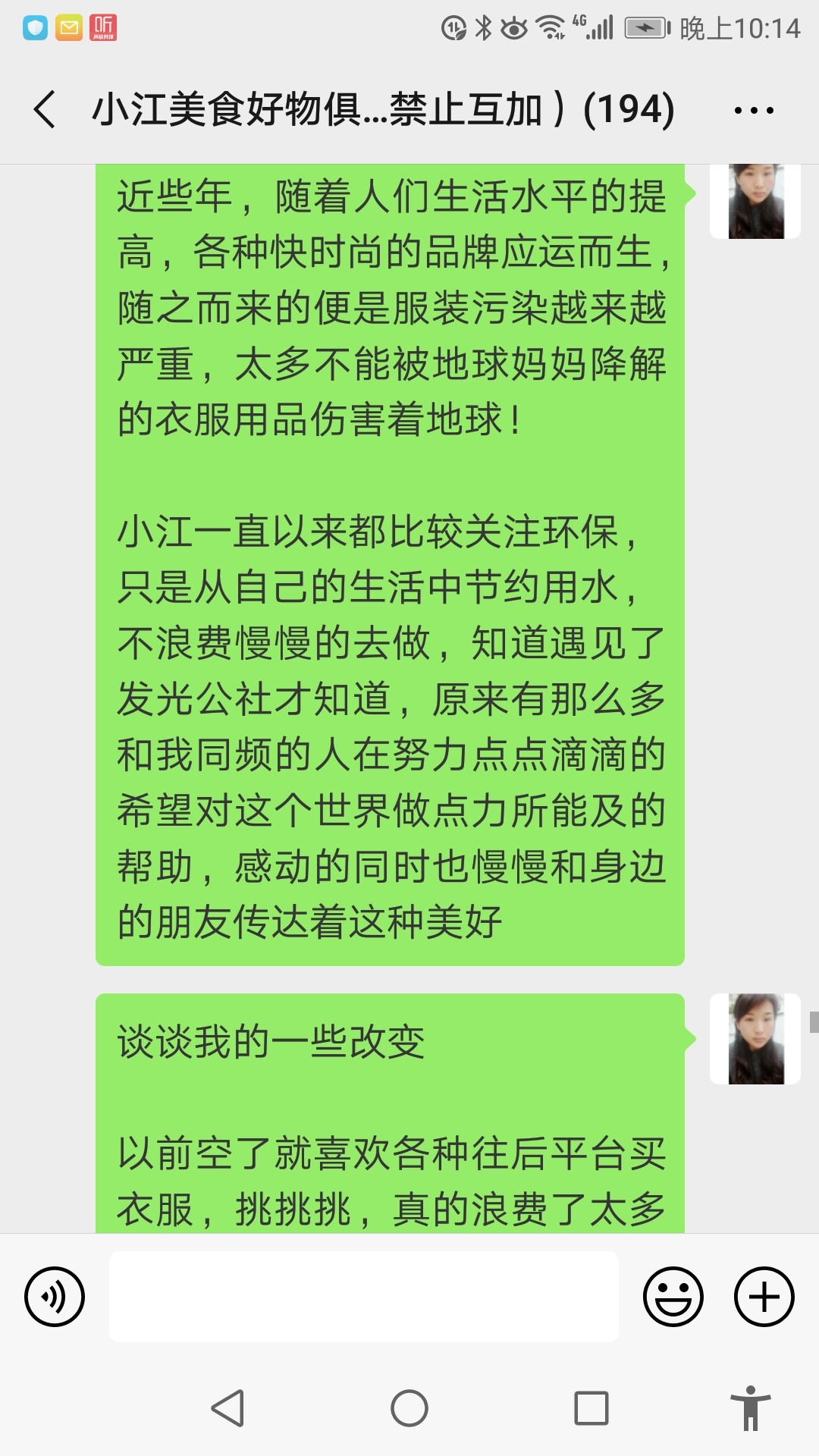Open the plus attachments menu
819x1456 pixels.
[764, 1296]
